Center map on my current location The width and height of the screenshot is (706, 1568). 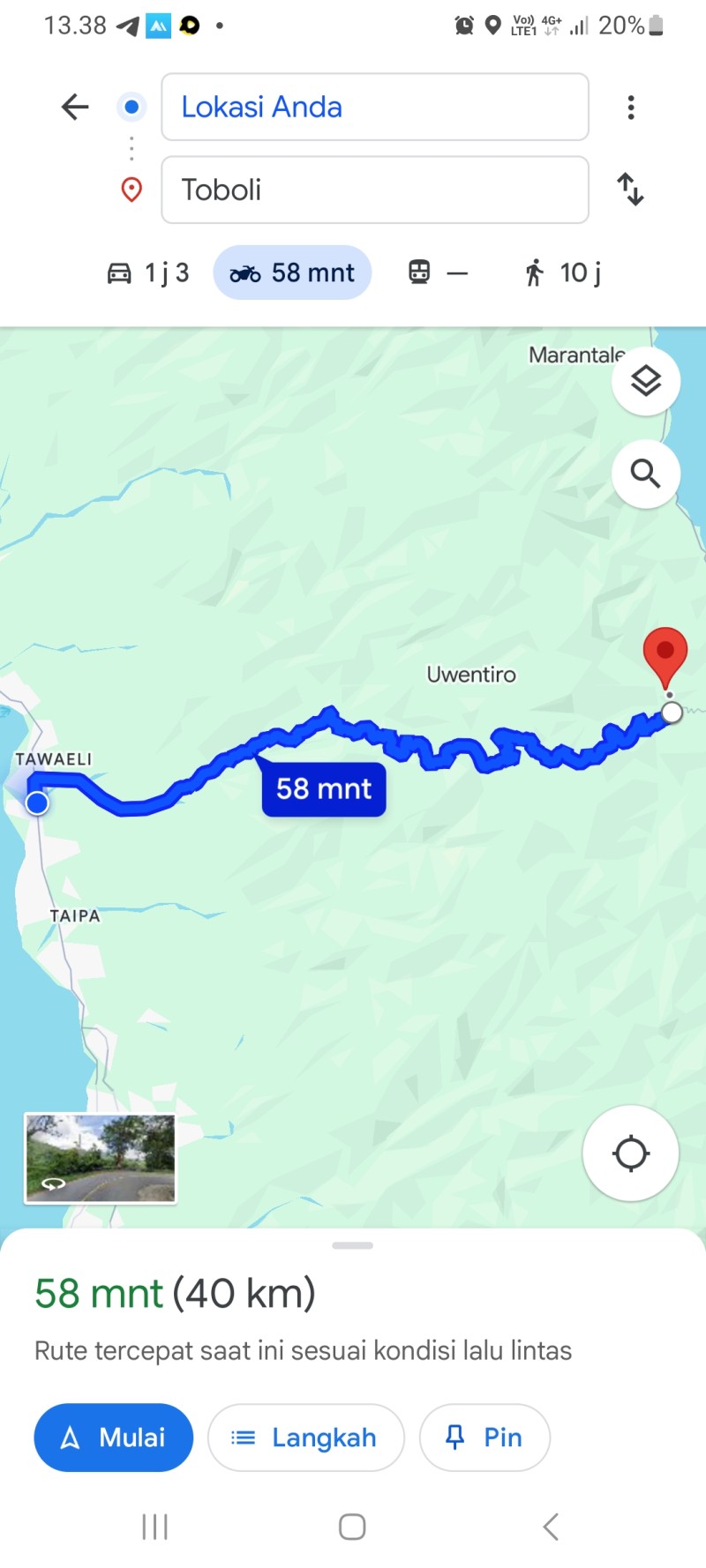631,1154
